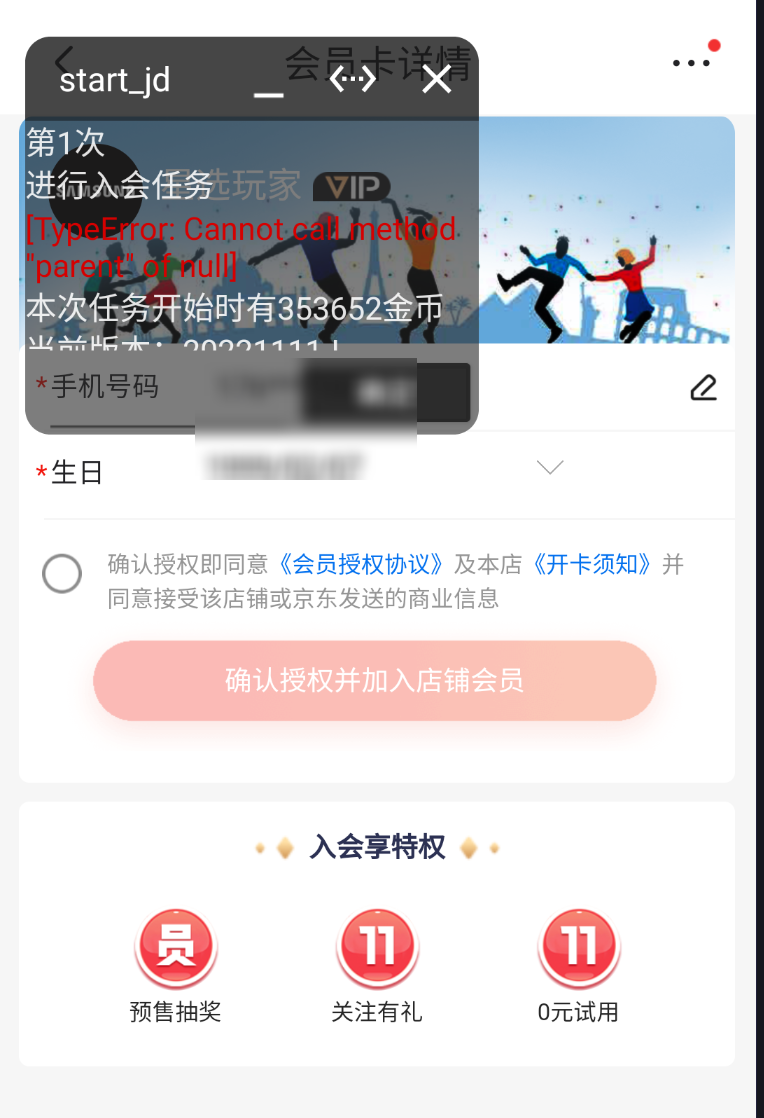
Task: Tap the 预售抽奖 text label
Action: click(176, 1013)
